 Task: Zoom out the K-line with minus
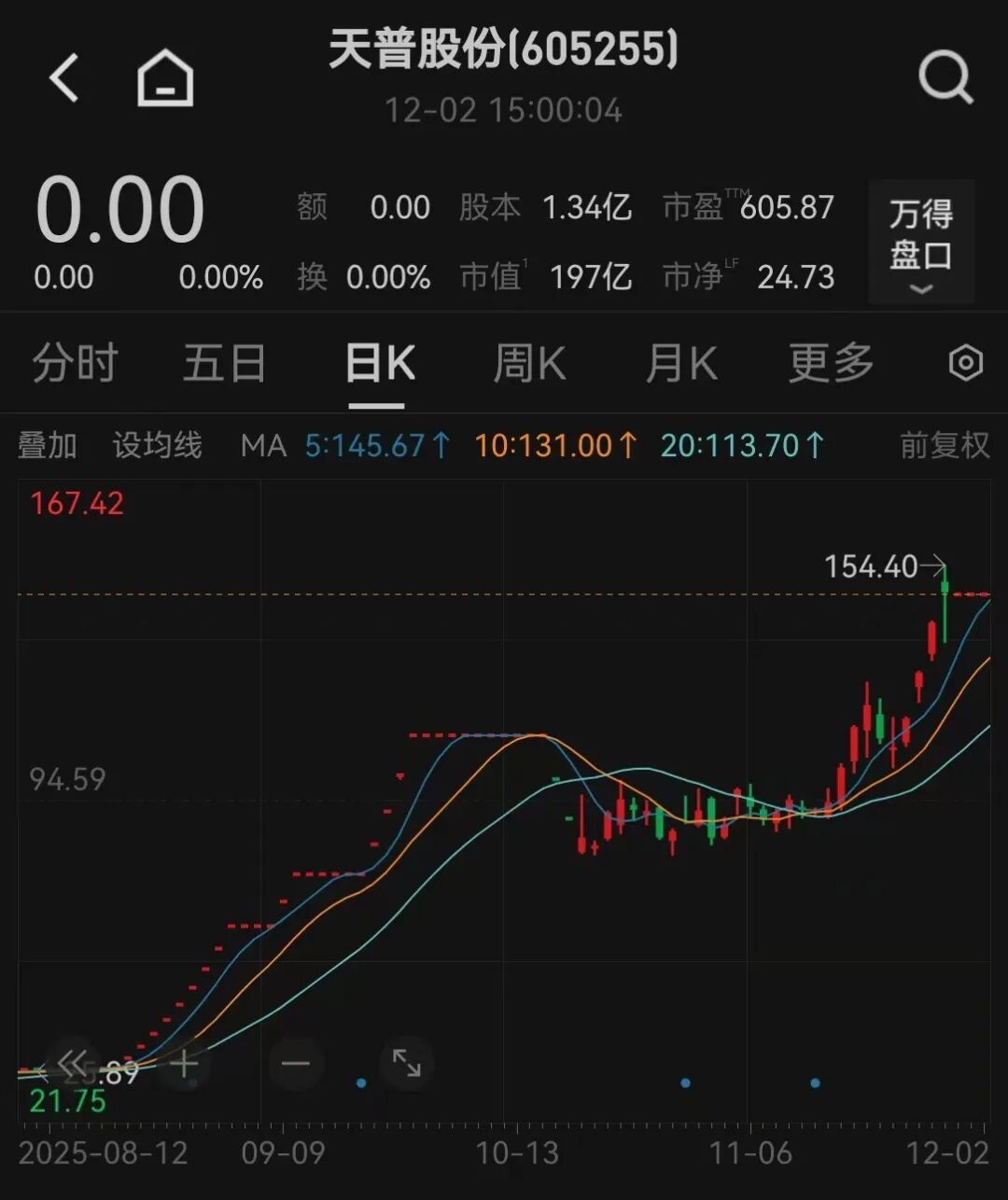(296, 1064)
